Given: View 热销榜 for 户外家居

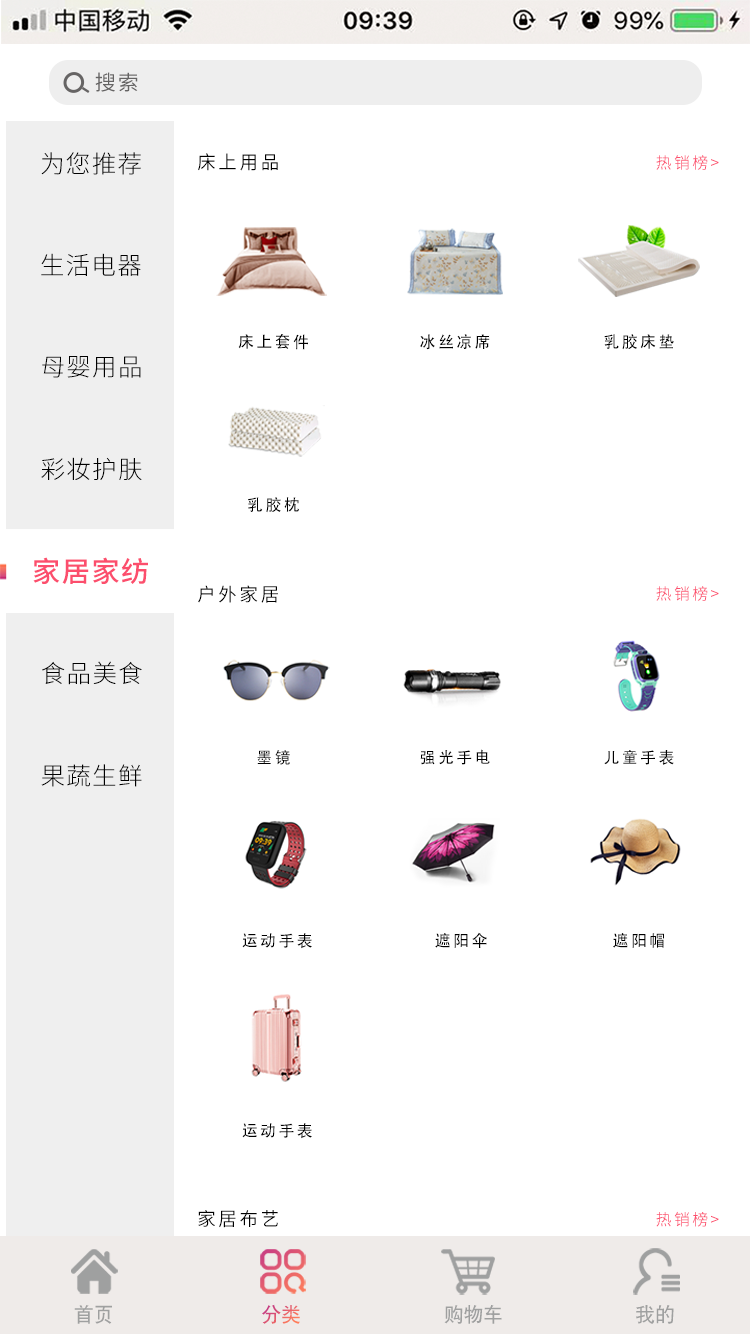Looking at the screenshot, I should tap(687, 594).
